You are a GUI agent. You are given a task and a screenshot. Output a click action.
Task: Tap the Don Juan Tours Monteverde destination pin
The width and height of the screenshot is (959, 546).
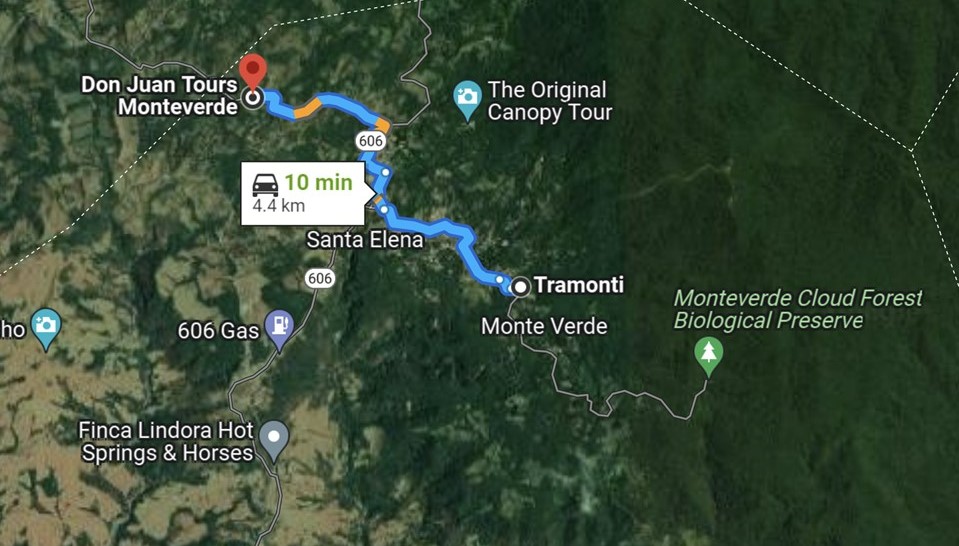pyautogui.click(x=254, y=73)
